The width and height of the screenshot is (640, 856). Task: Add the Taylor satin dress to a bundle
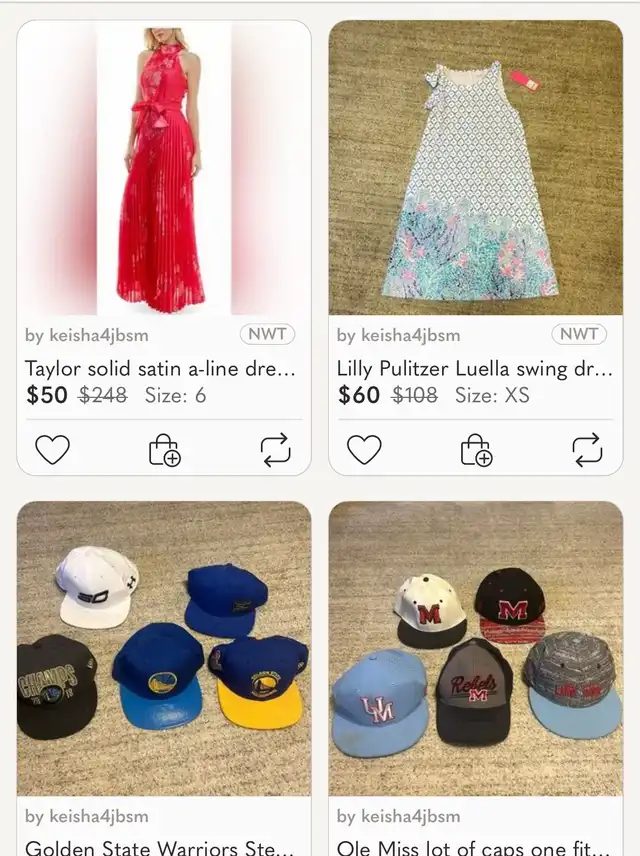point(164,450)
